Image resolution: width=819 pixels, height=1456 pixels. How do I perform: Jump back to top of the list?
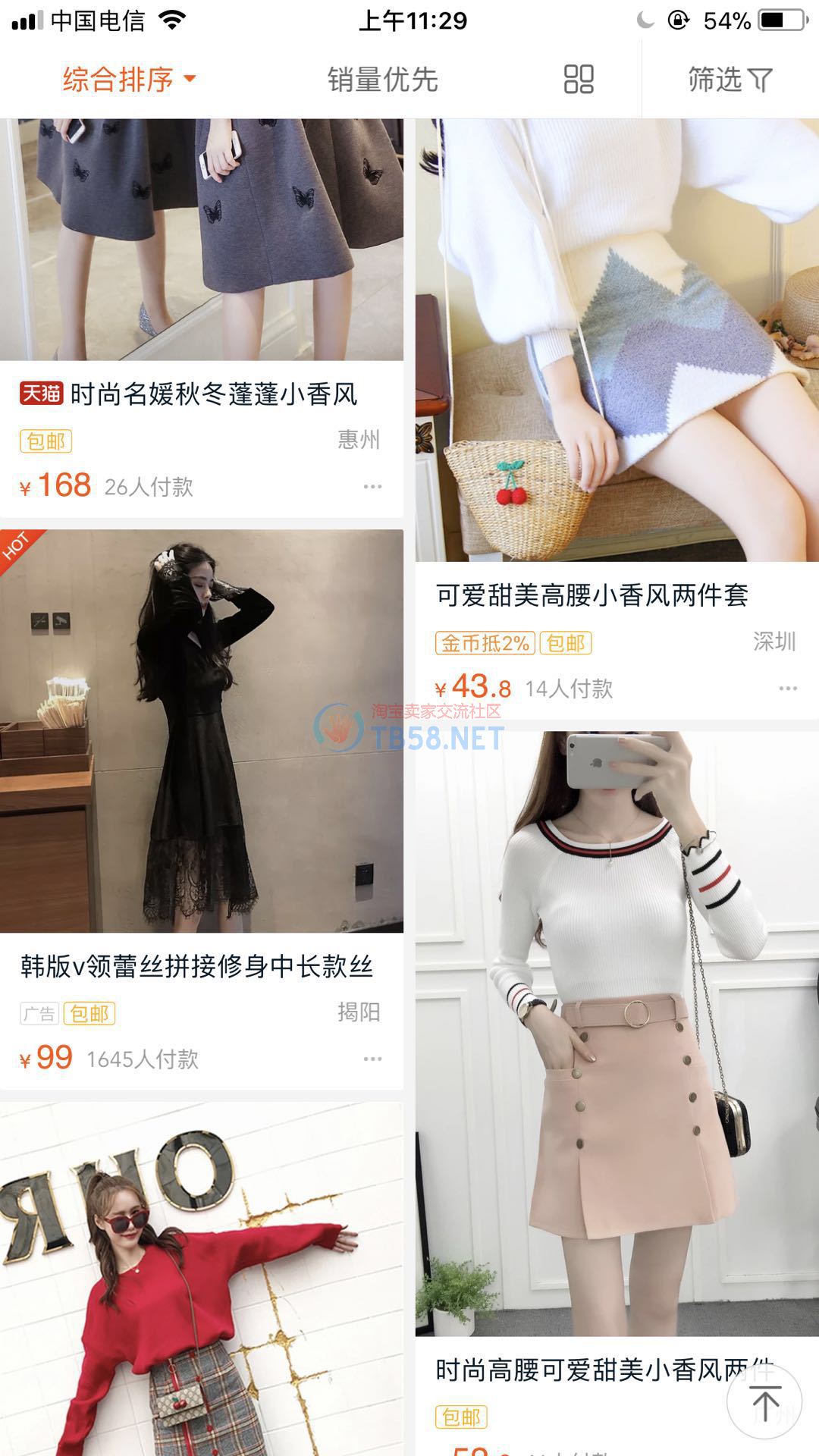(x=764, y=1402)
